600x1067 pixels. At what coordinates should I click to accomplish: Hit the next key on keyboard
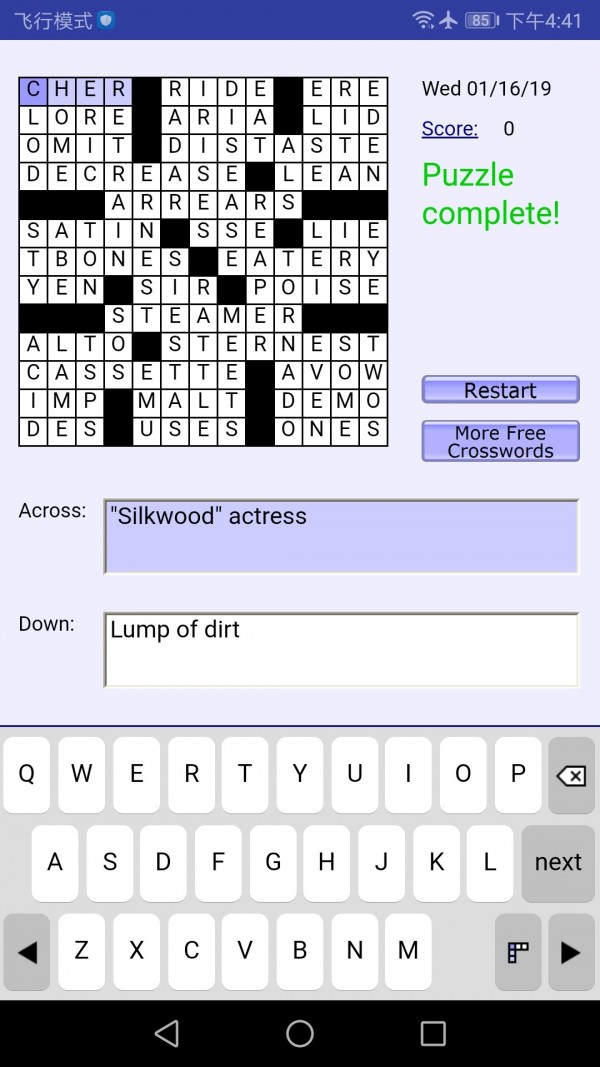[x=558, y=862]
